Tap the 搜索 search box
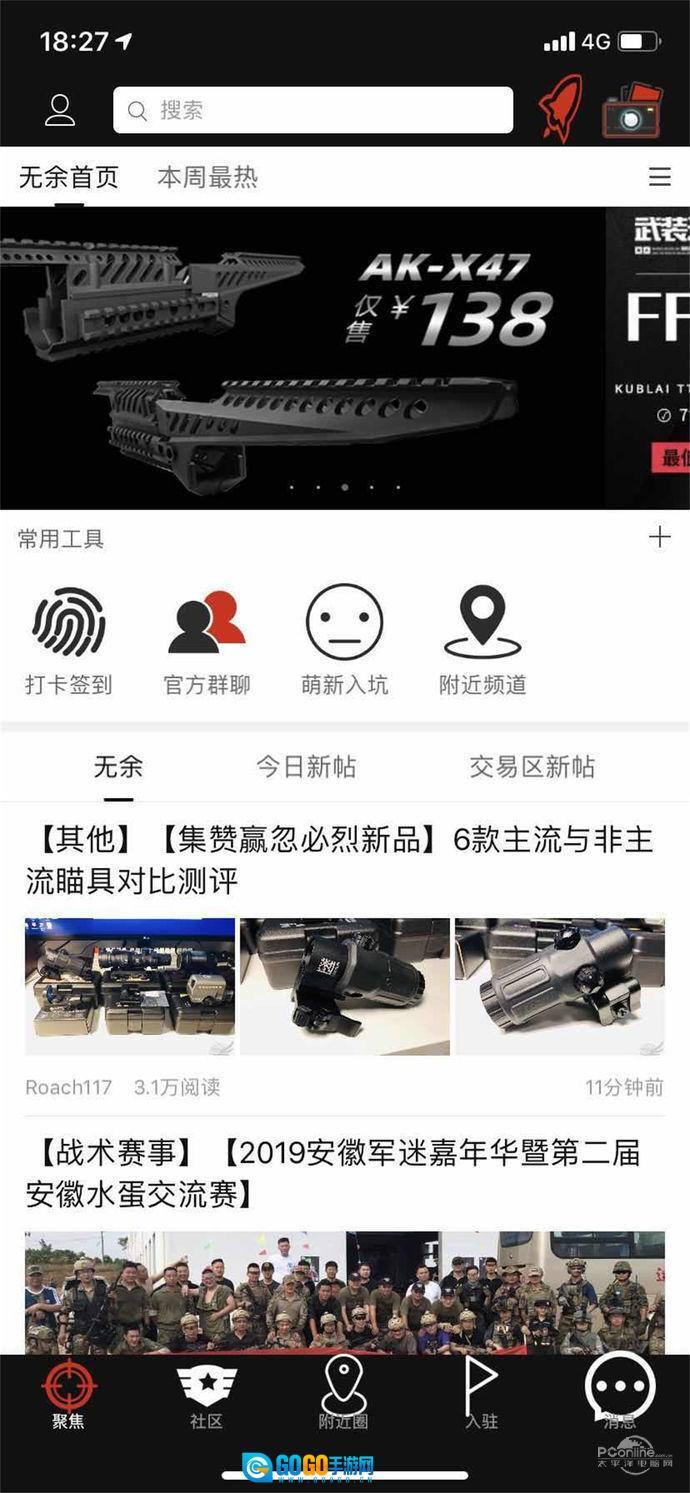 (312, 110)
